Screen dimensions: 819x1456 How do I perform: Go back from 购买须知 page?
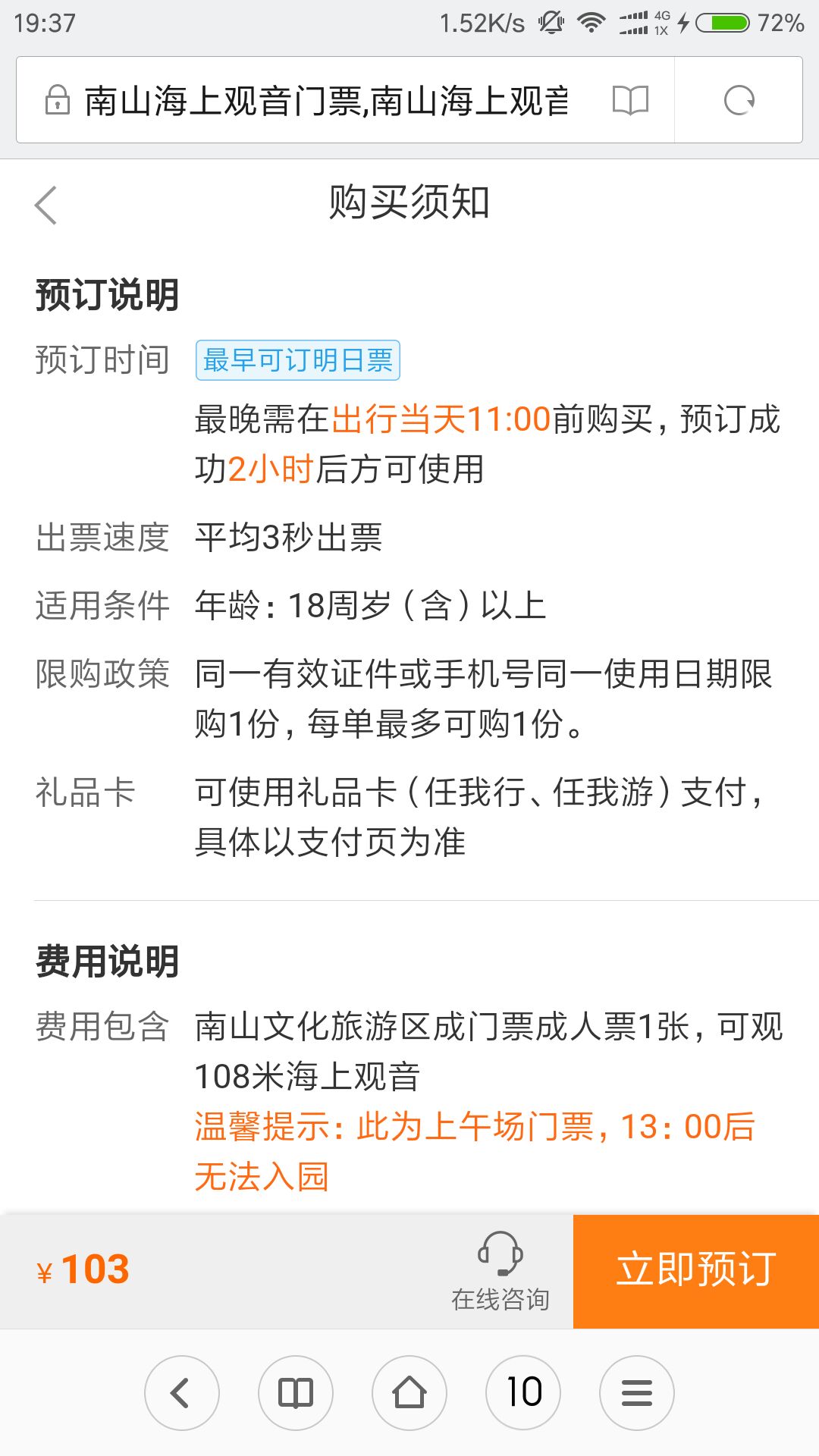click(46, 205)
